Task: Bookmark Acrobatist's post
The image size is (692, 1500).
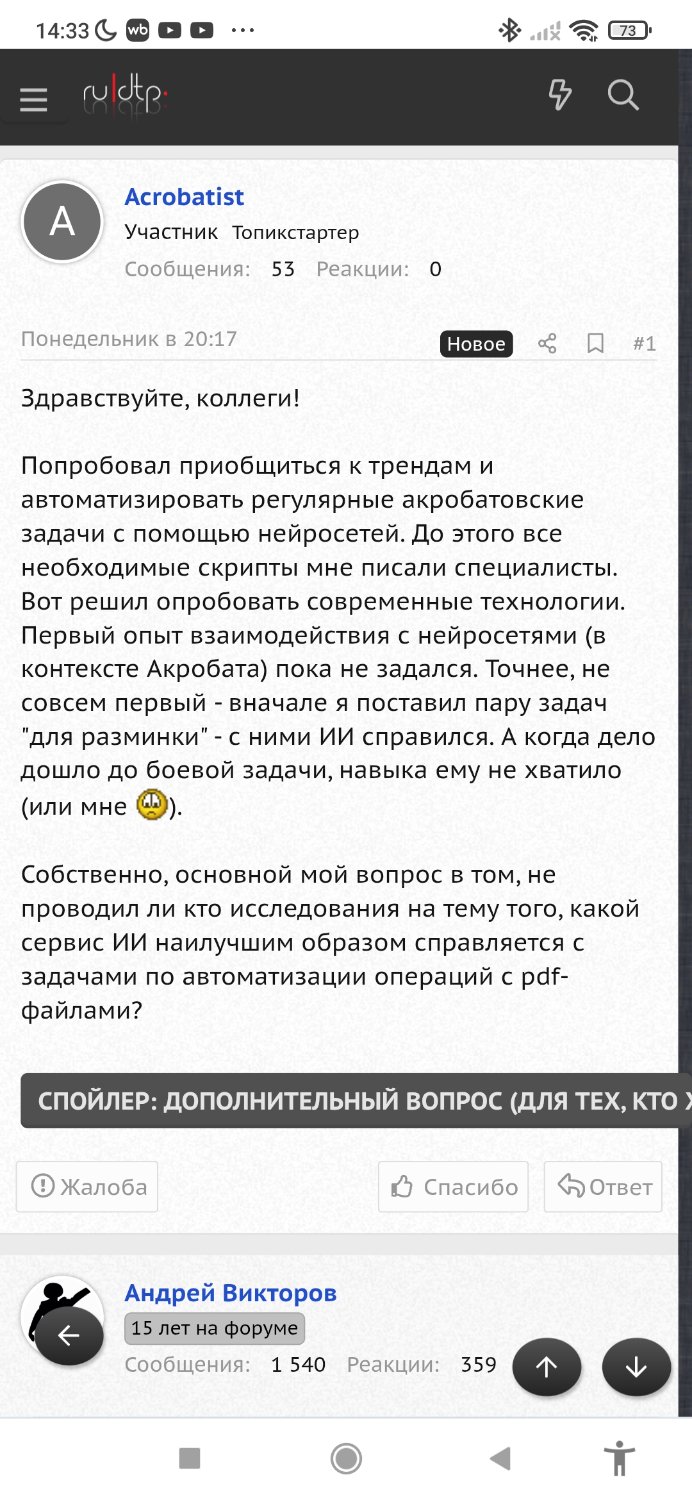Action: (x=595, y=344)
